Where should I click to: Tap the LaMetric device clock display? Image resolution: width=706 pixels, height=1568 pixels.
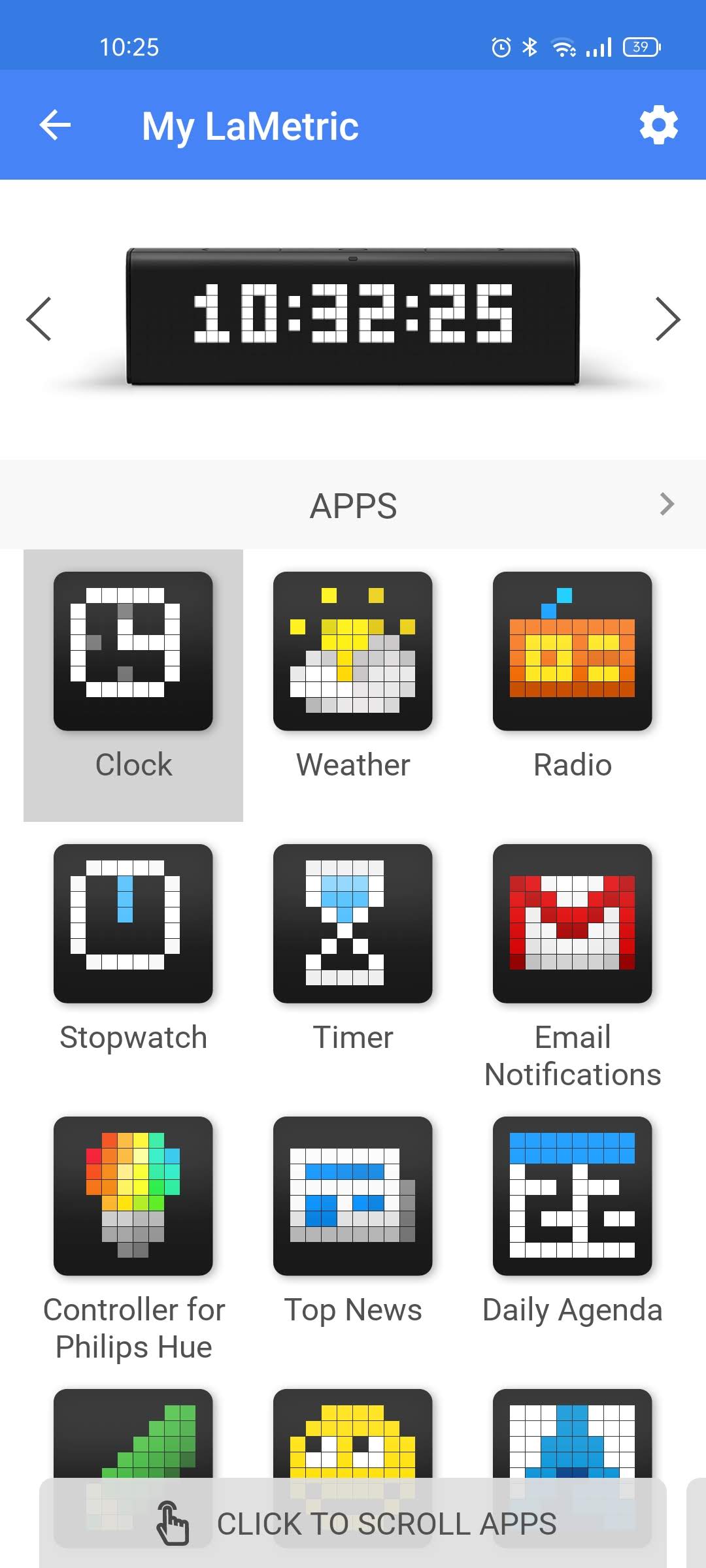pos(353,315)
